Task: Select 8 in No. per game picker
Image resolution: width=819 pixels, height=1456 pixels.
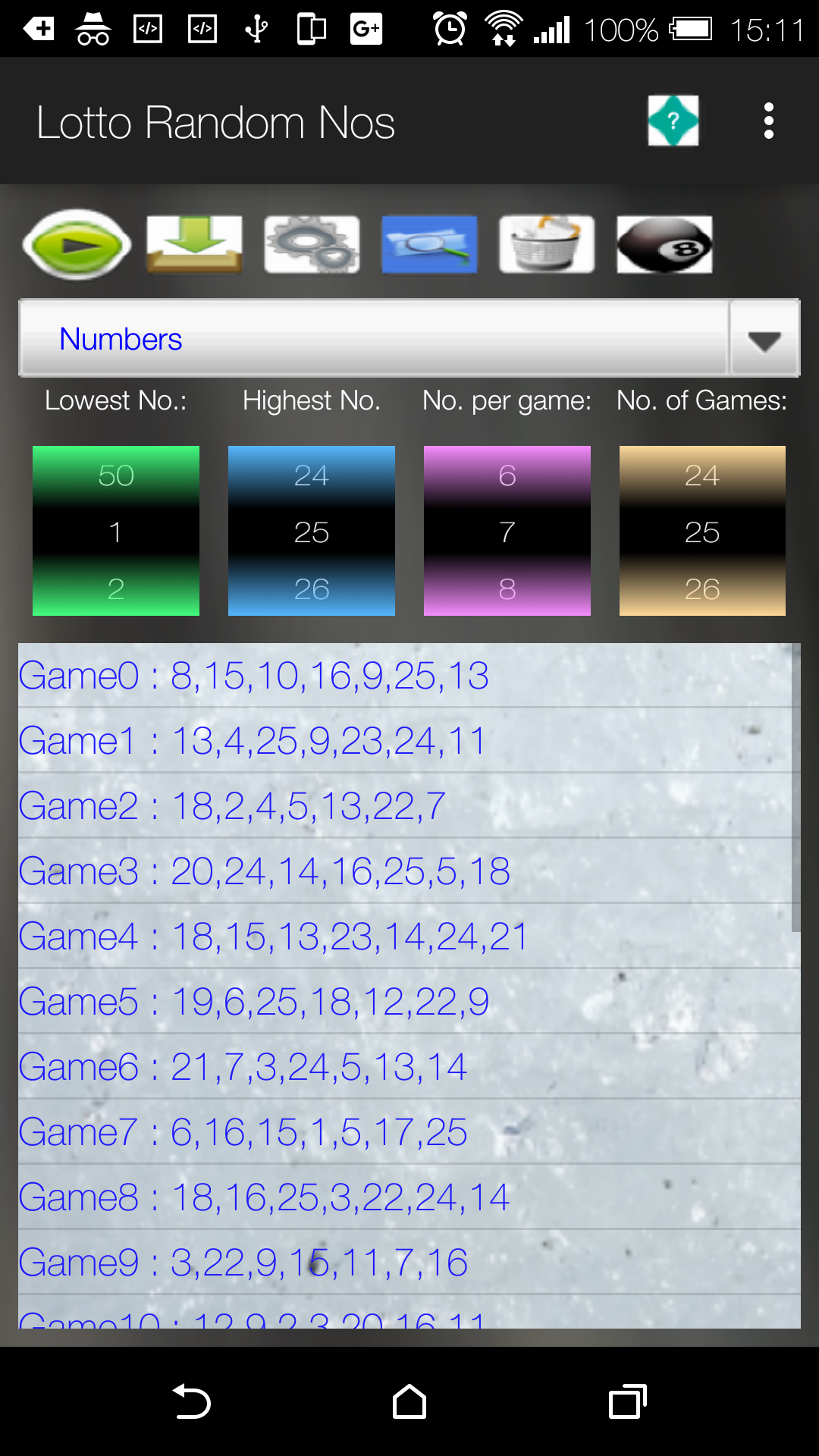Action: coord(507,589)
